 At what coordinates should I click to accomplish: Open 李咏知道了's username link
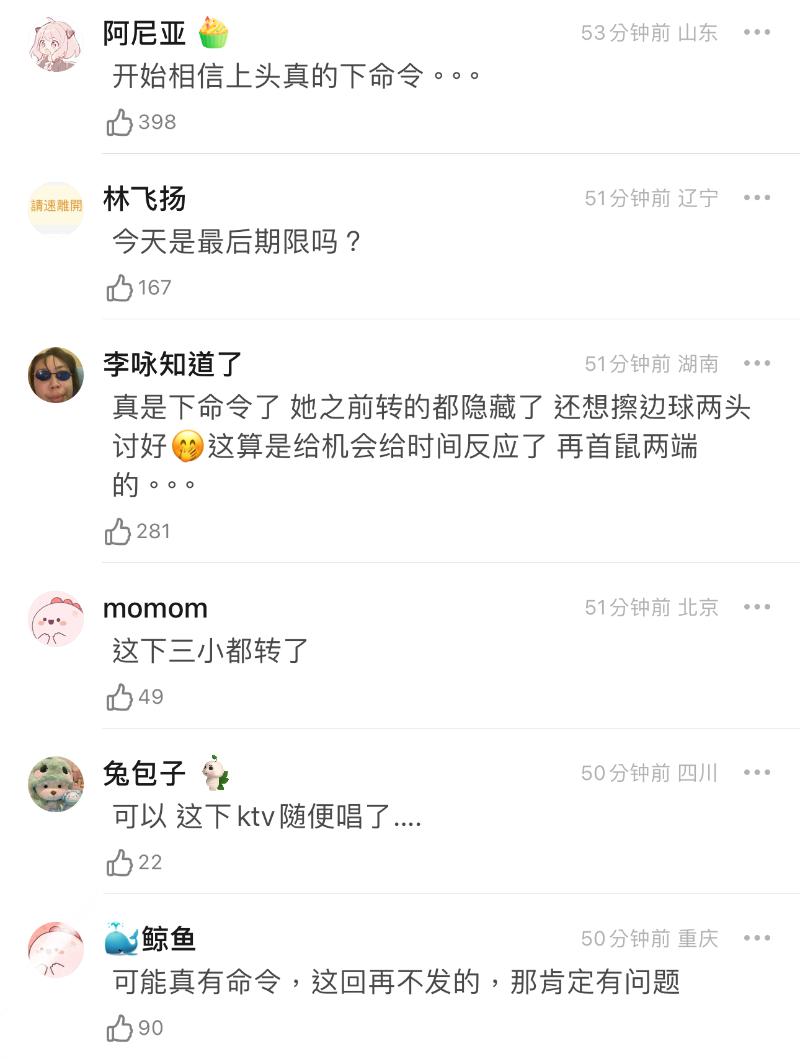tap(173, 364)
